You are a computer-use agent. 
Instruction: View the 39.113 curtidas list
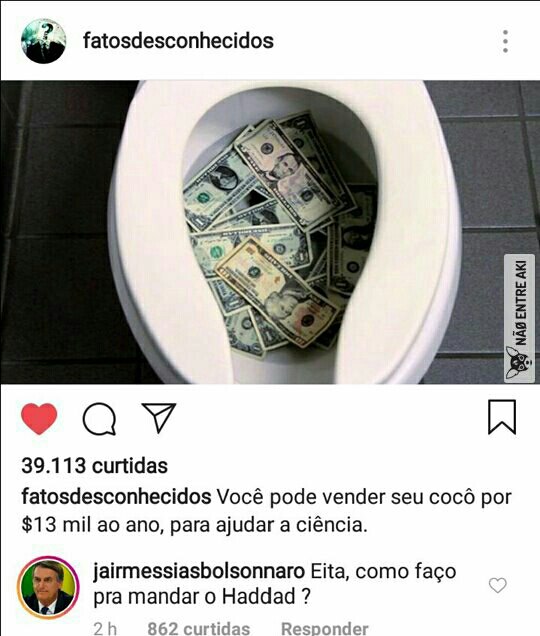(x=95, y=466)
